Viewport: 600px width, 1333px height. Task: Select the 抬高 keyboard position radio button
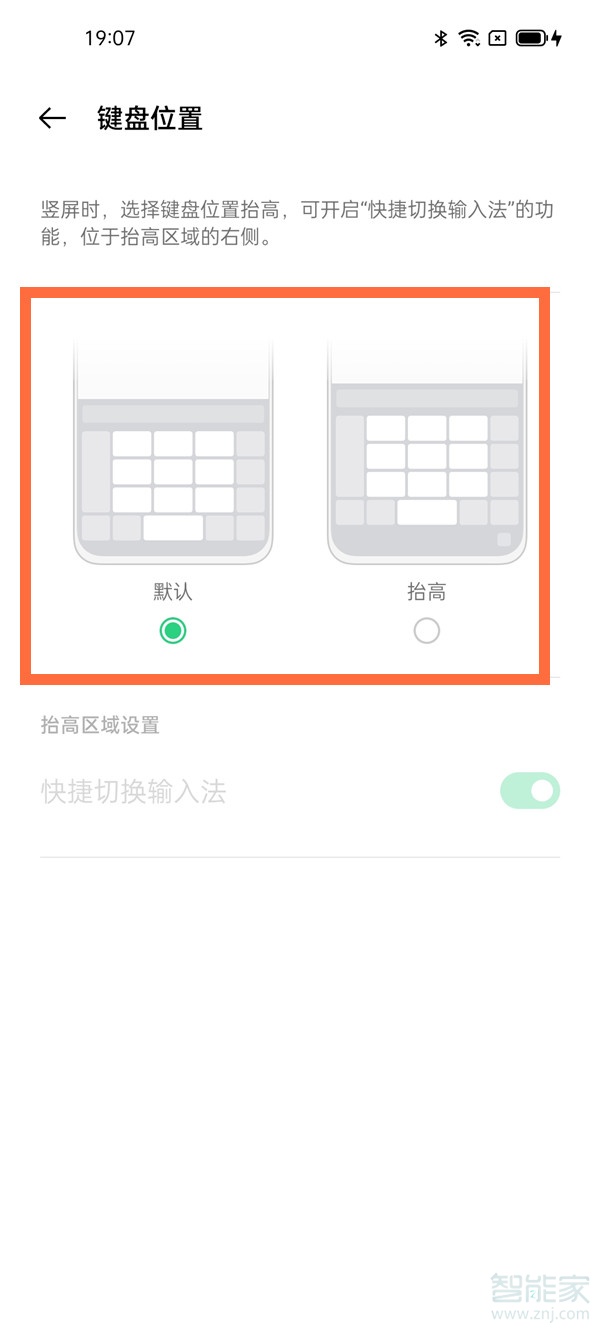[426, 631]
